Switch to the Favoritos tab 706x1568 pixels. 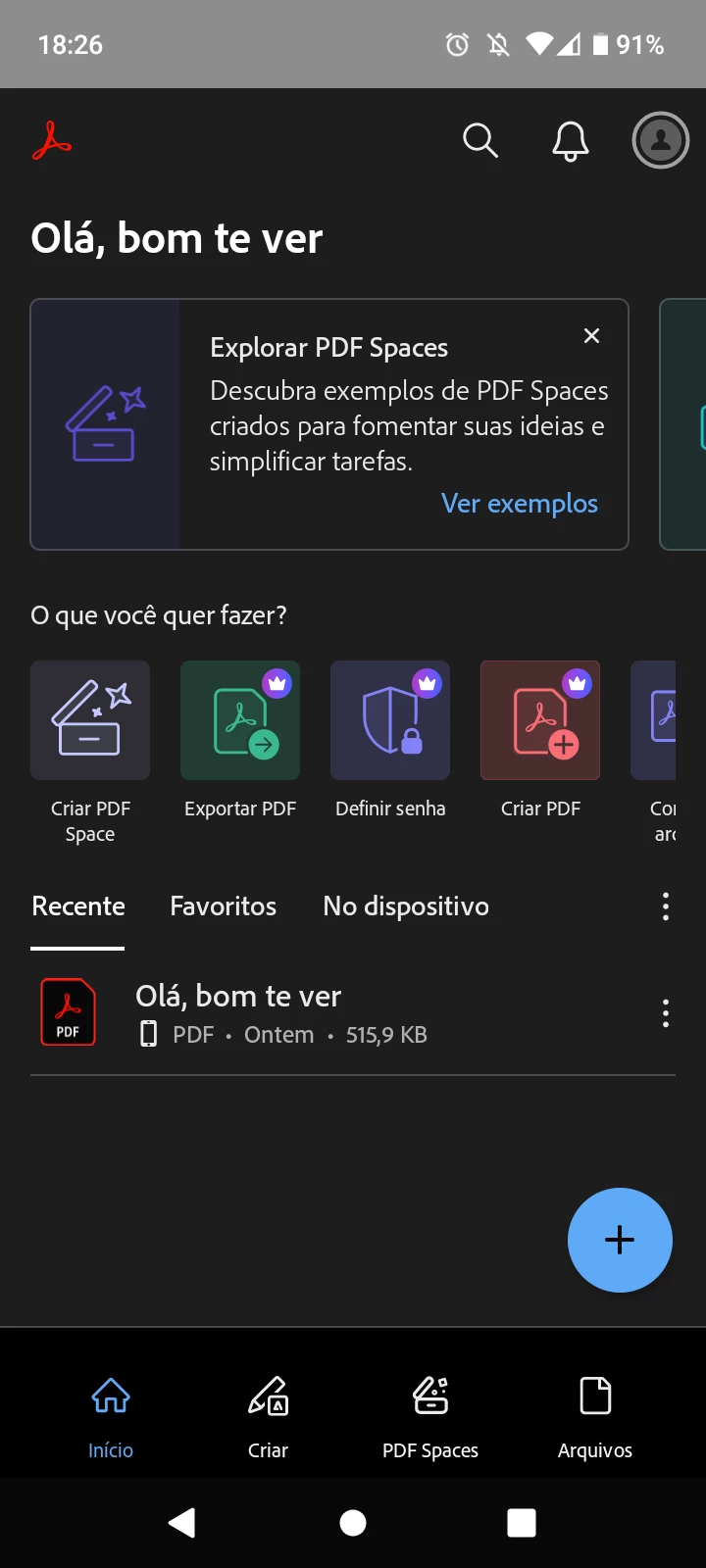click(224, 906)
